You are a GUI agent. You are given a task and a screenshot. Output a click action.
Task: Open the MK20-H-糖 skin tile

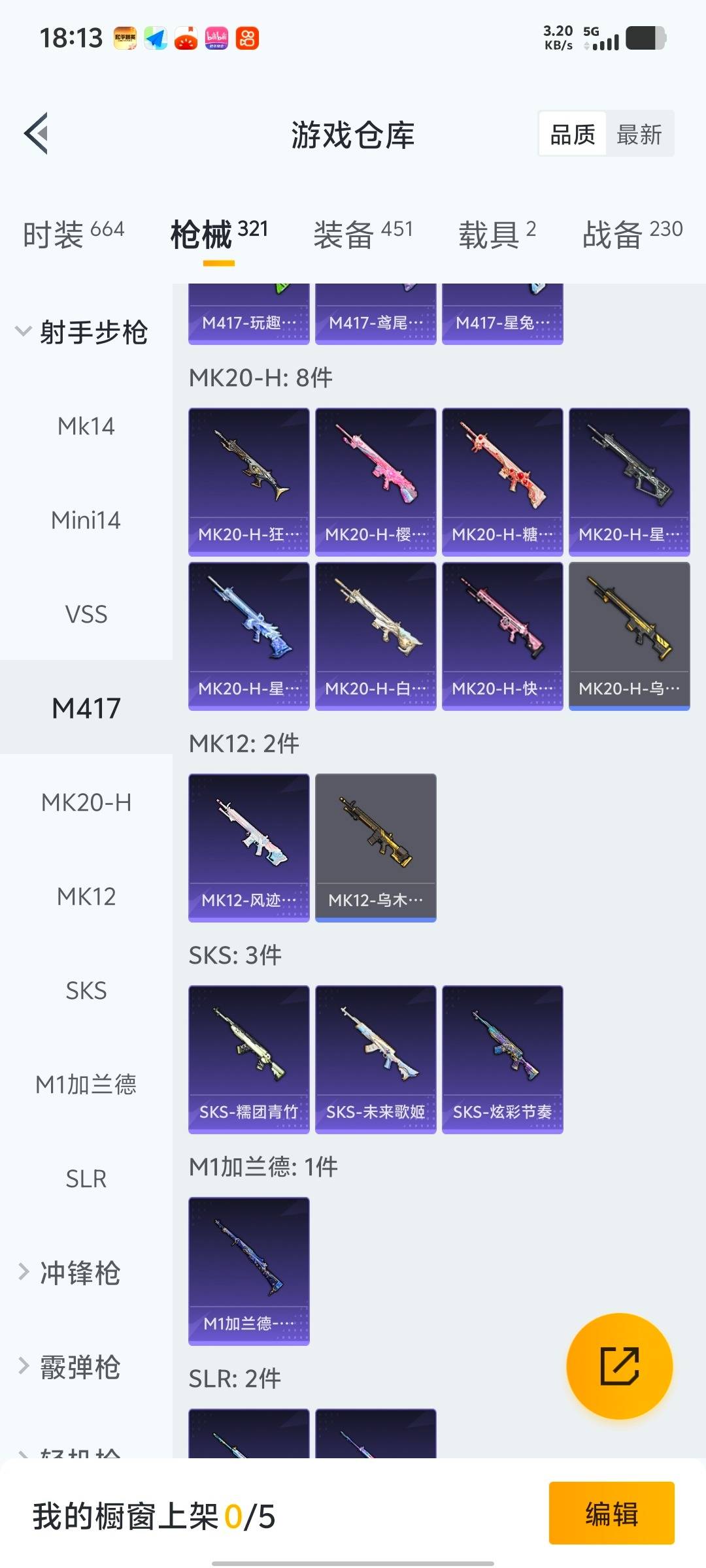[502, 482]
